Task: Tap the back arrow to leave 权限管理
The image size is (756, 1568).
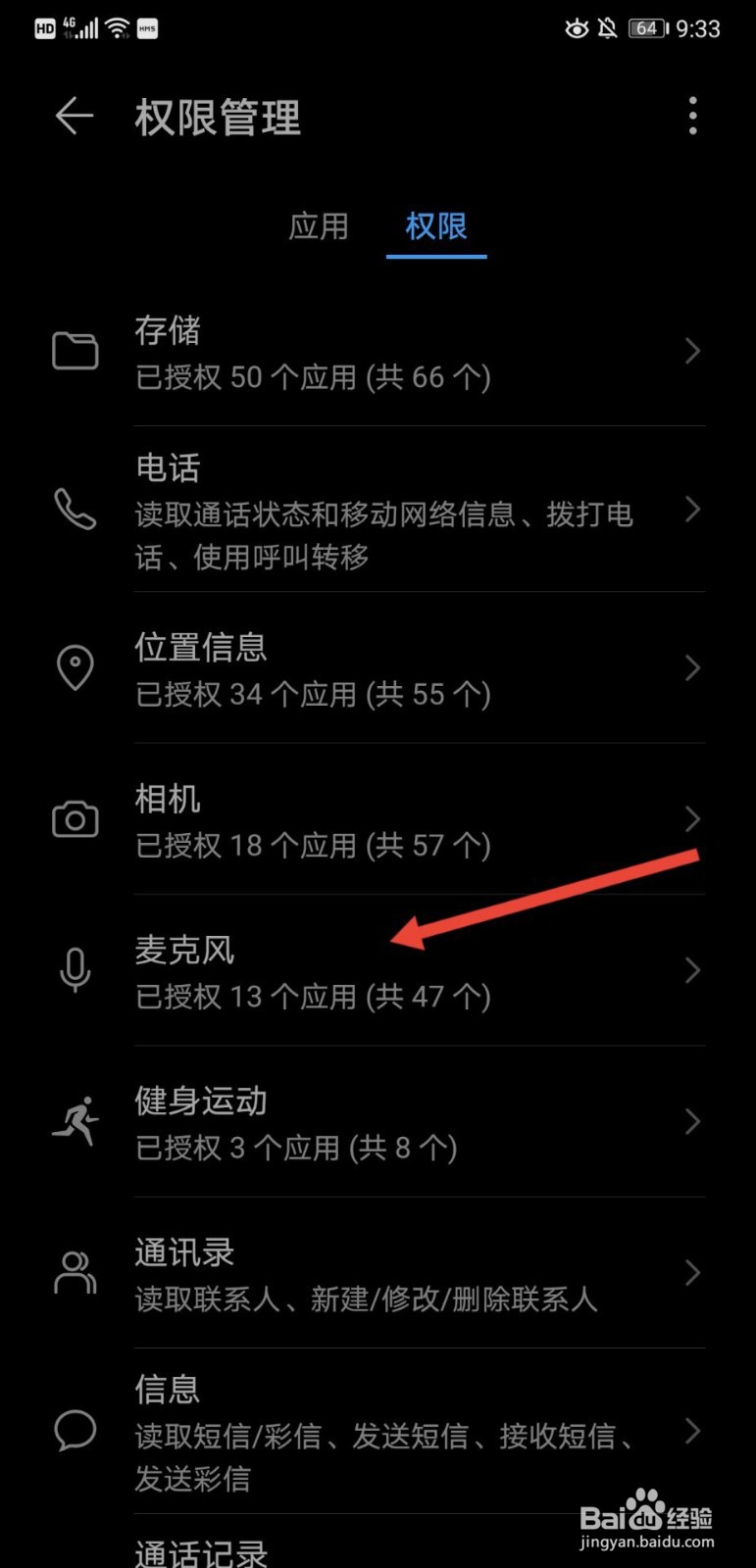Action: click(74, 116)
